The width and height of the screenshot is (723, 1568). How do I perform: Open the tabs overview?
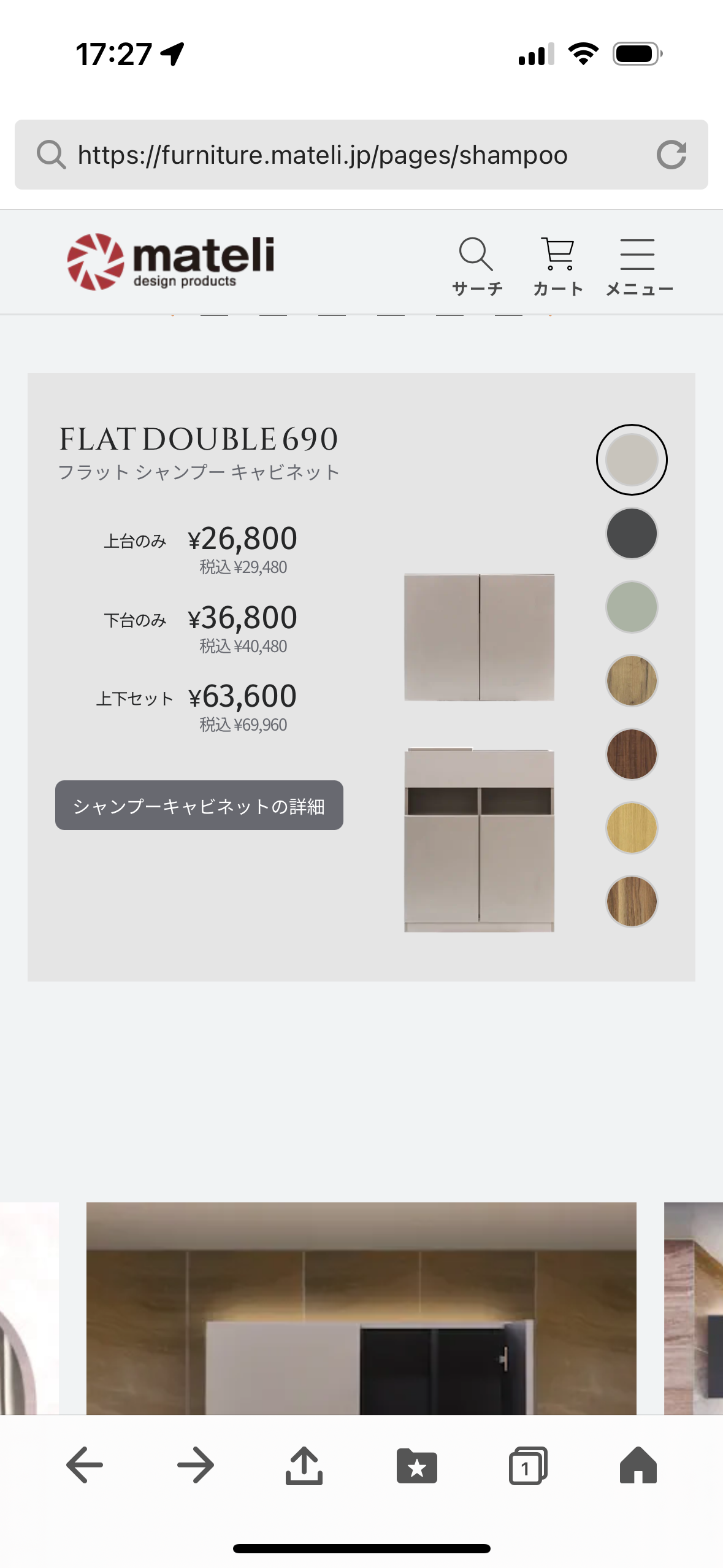(527, 1465)
